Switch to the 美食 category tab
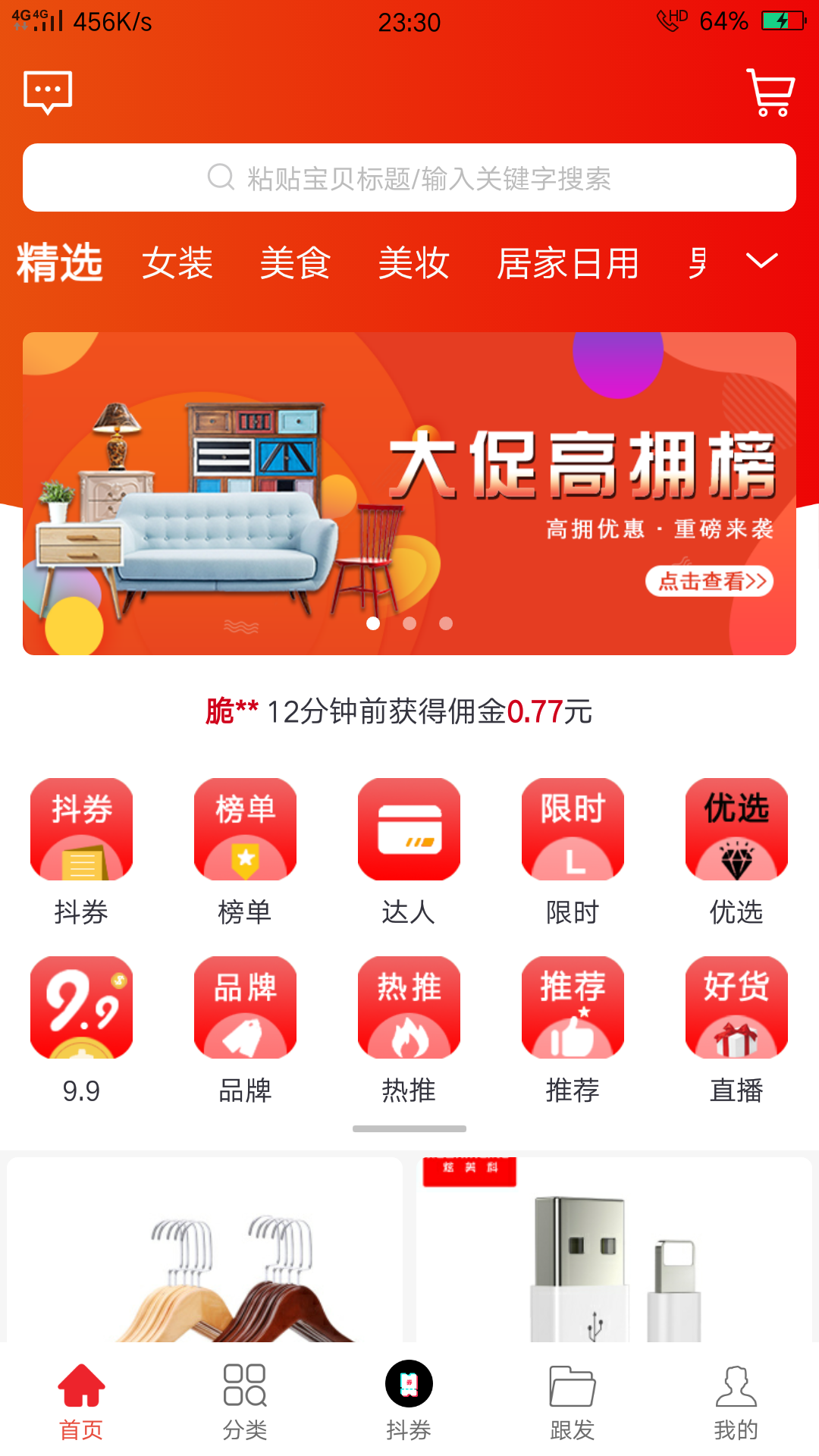The width and height of the screenshot is (819, 1456). point(296,263)
